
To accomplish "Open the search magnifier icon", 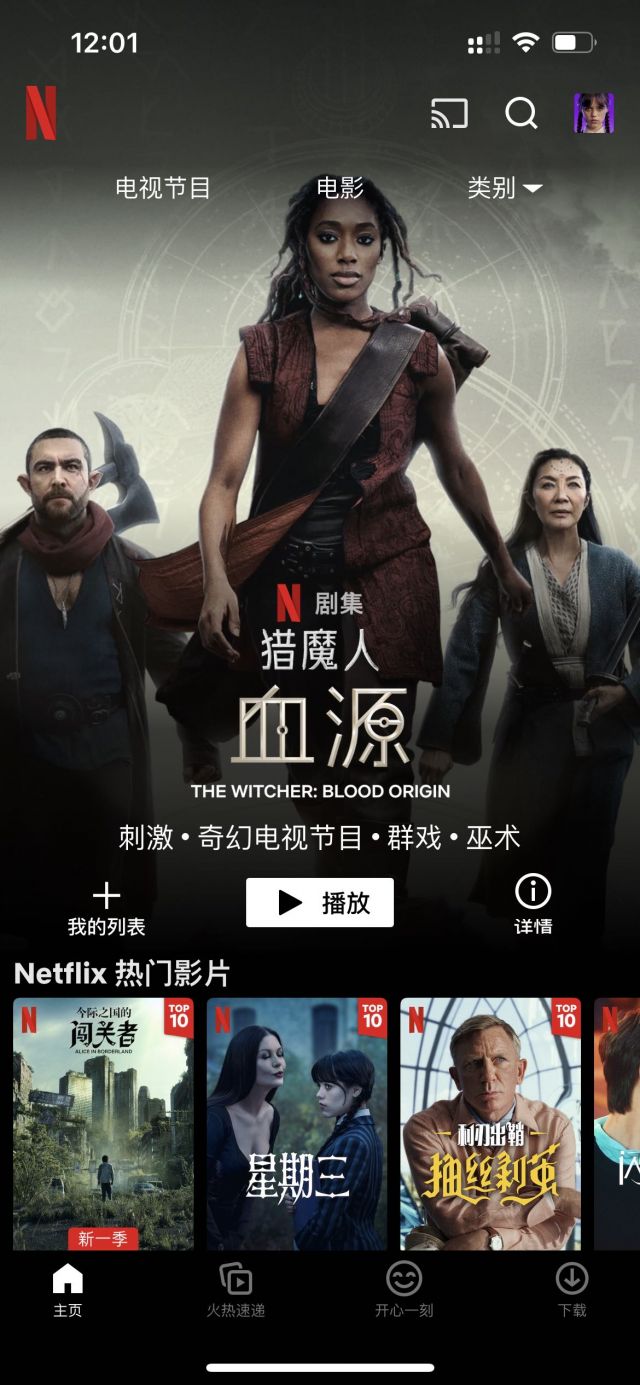I will tap(521, 114).
